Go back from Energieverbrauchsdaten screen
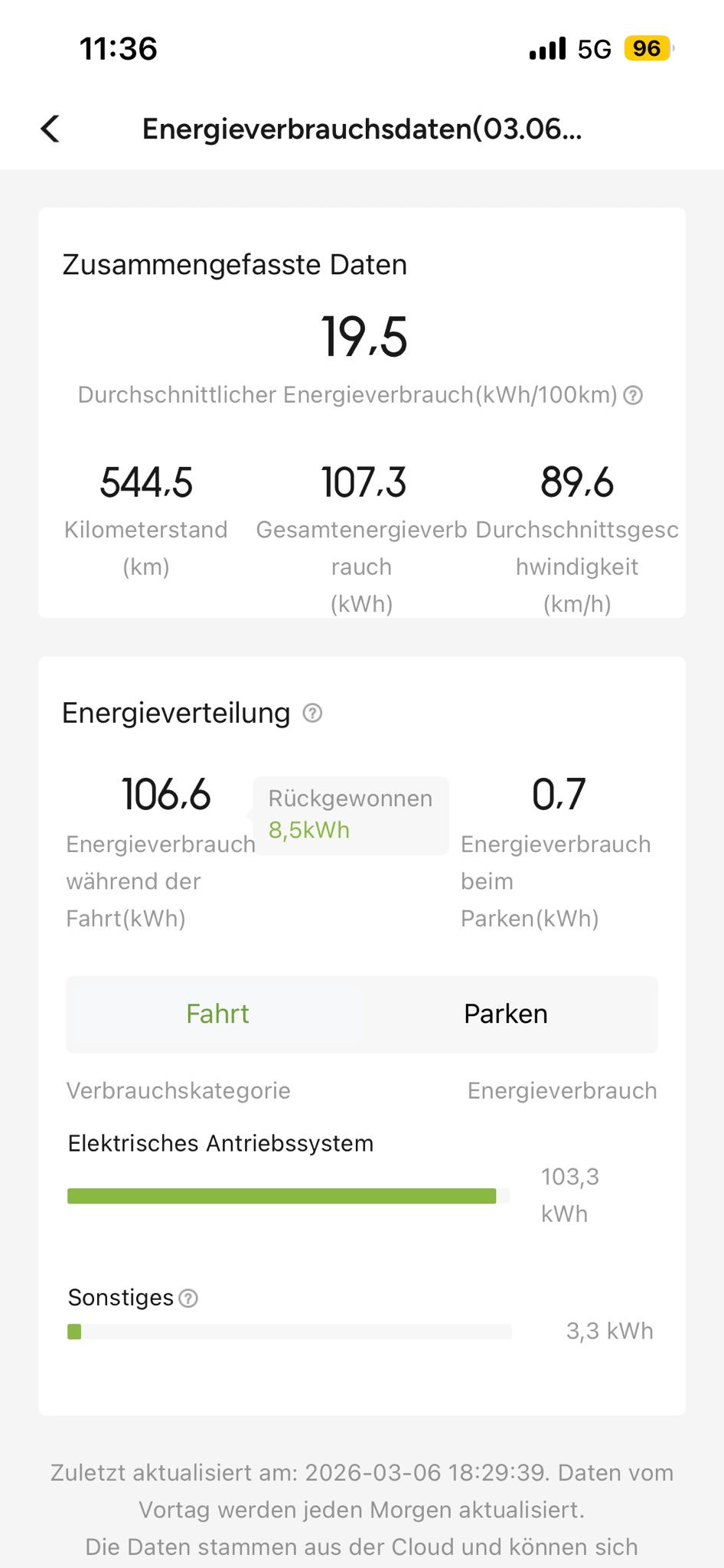Screen dimensions: 724x1568 (x=51, y=129)
